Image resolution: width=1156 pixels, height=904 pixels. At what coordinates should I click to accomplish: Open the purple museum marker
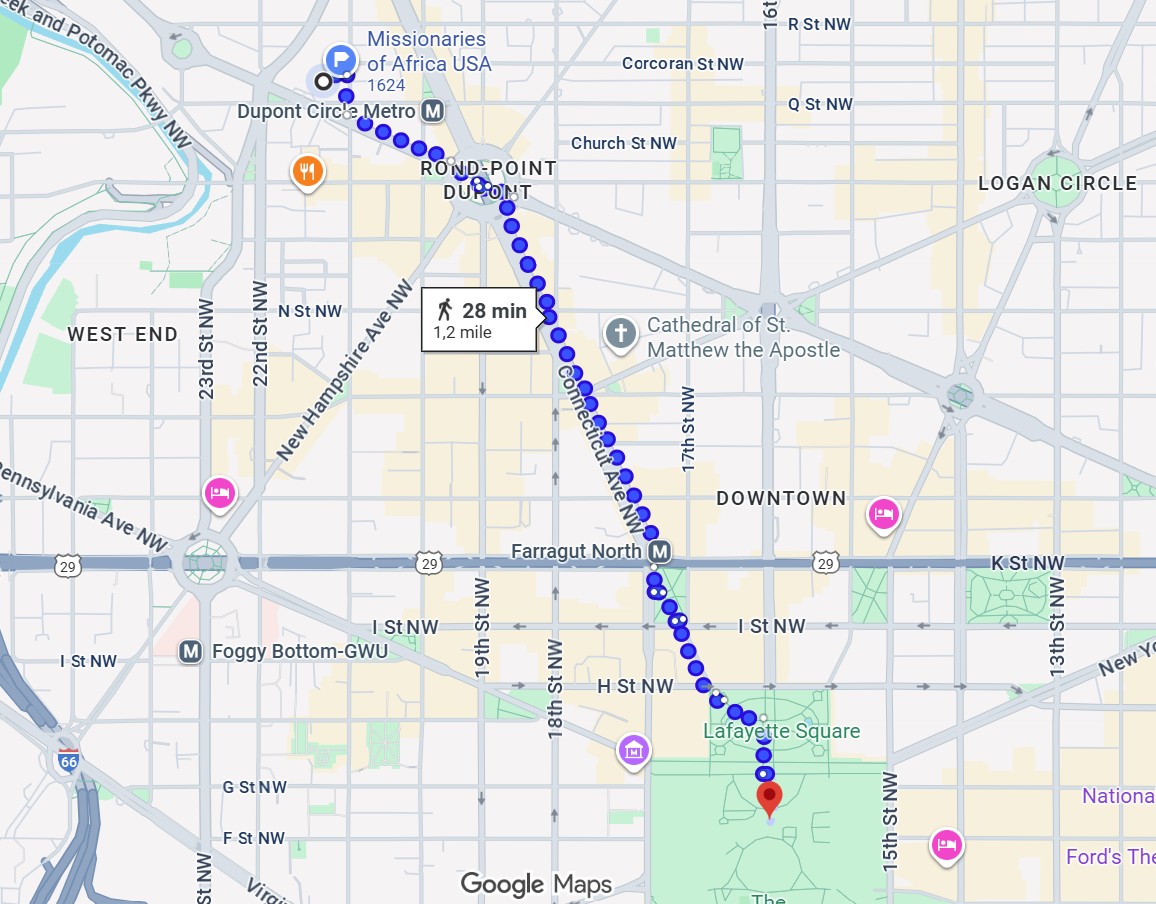[632, 747]
